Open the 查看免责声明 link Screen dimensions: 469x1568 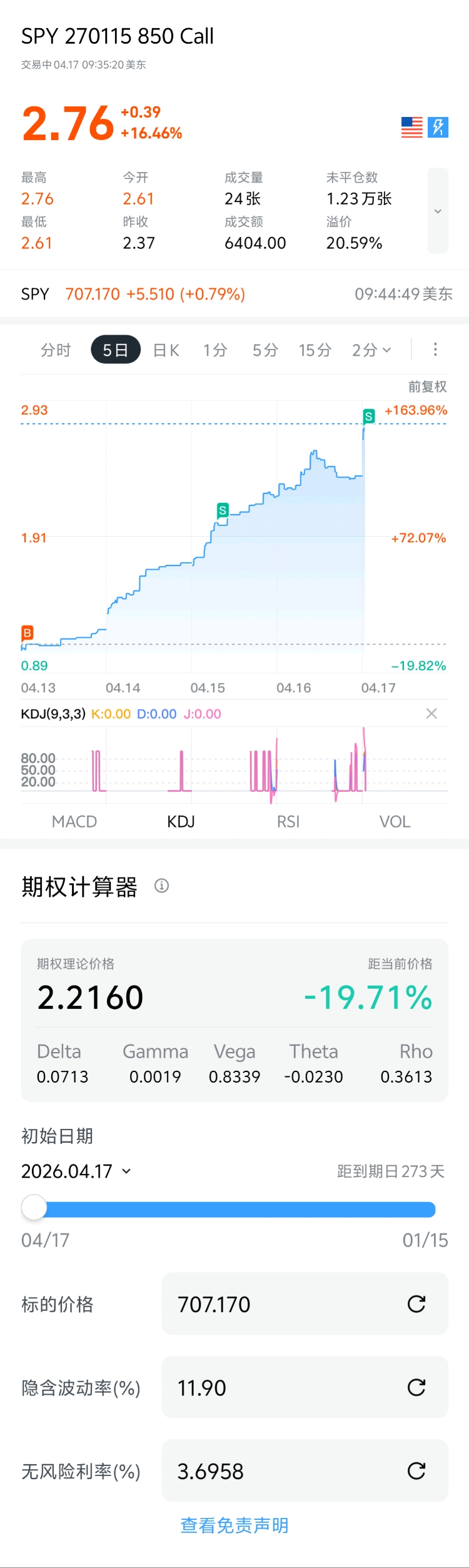click(x=234, y=1525)
